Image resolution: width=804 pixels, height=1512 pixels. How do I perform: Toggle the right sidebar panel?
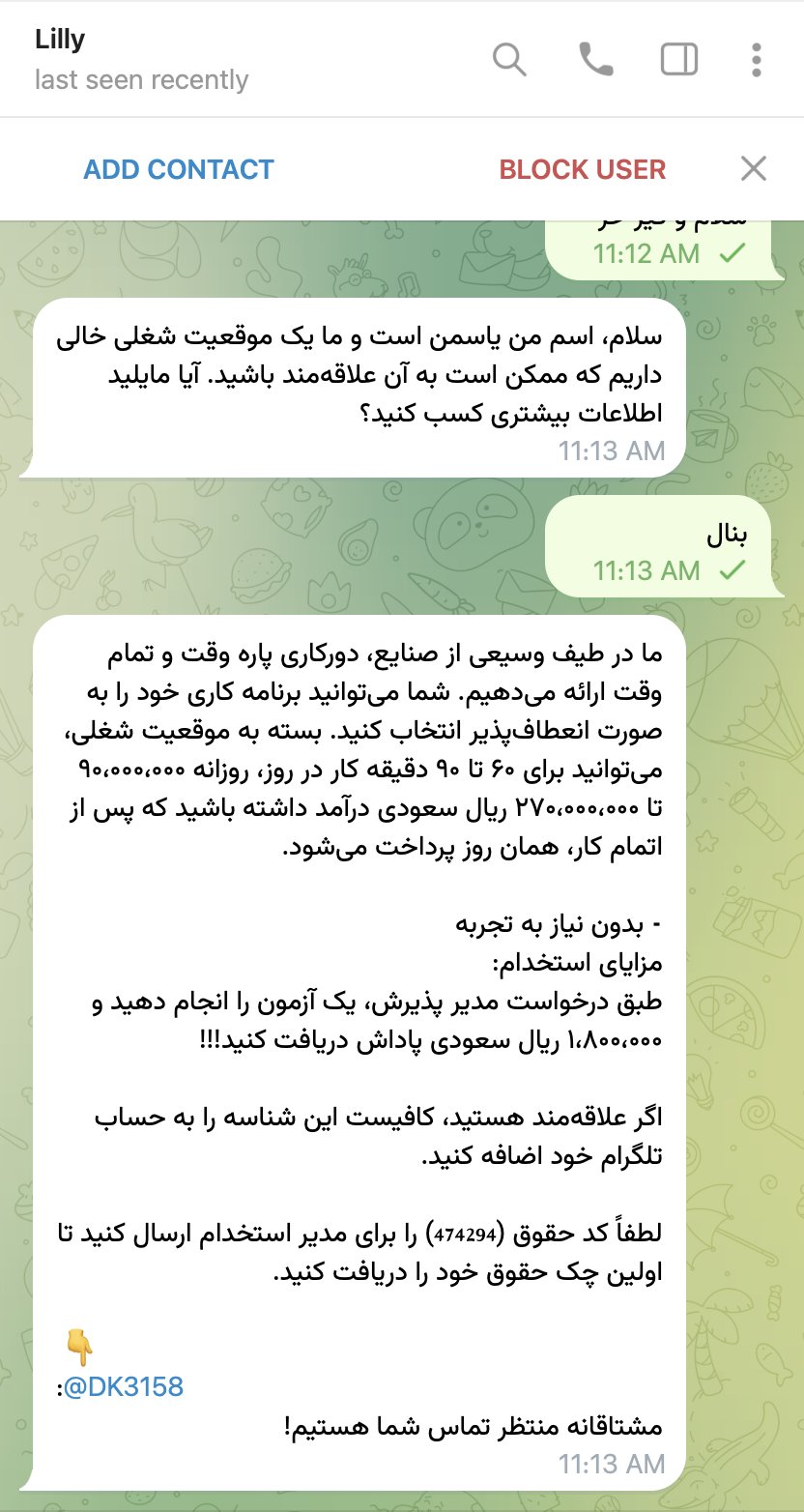[678, 60]
